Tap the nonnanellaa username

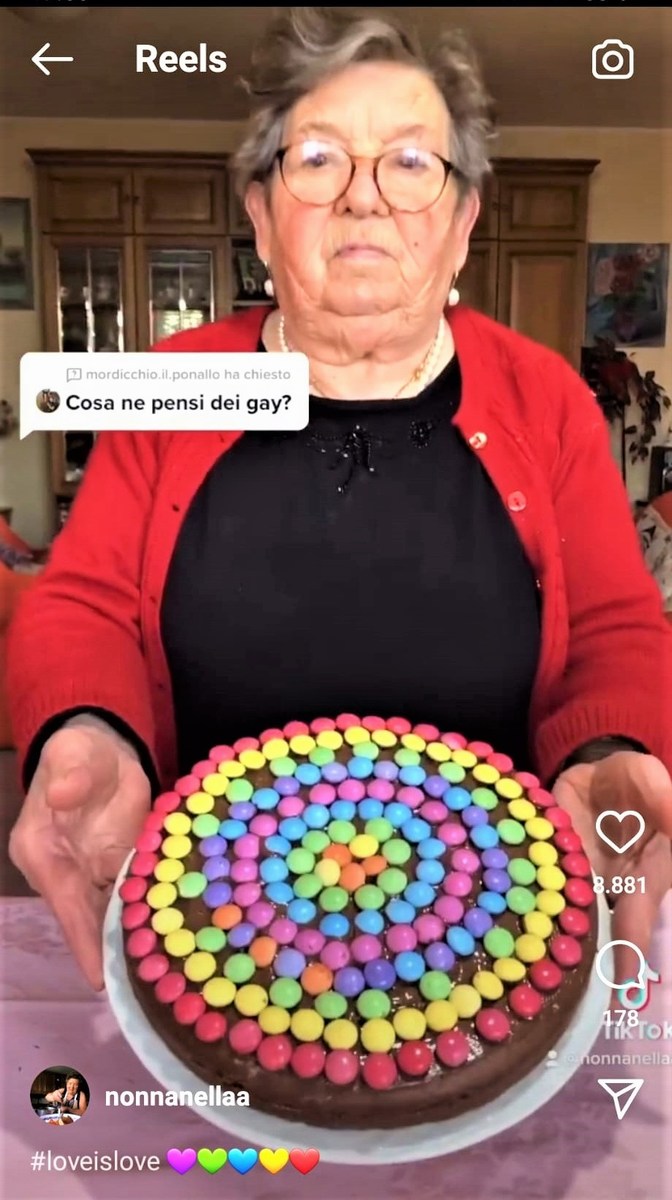(177, 1097)
